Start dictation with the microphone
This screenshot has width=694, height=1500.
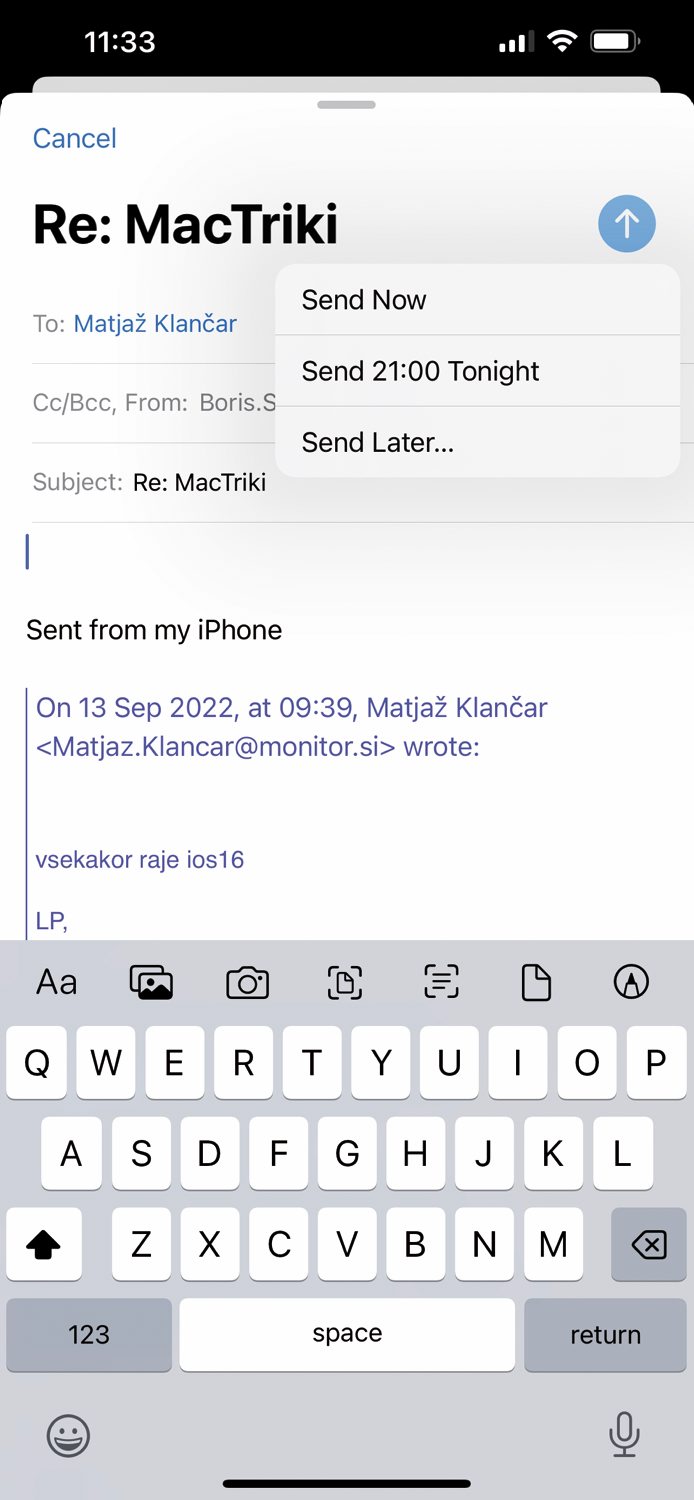point(625,1437)
